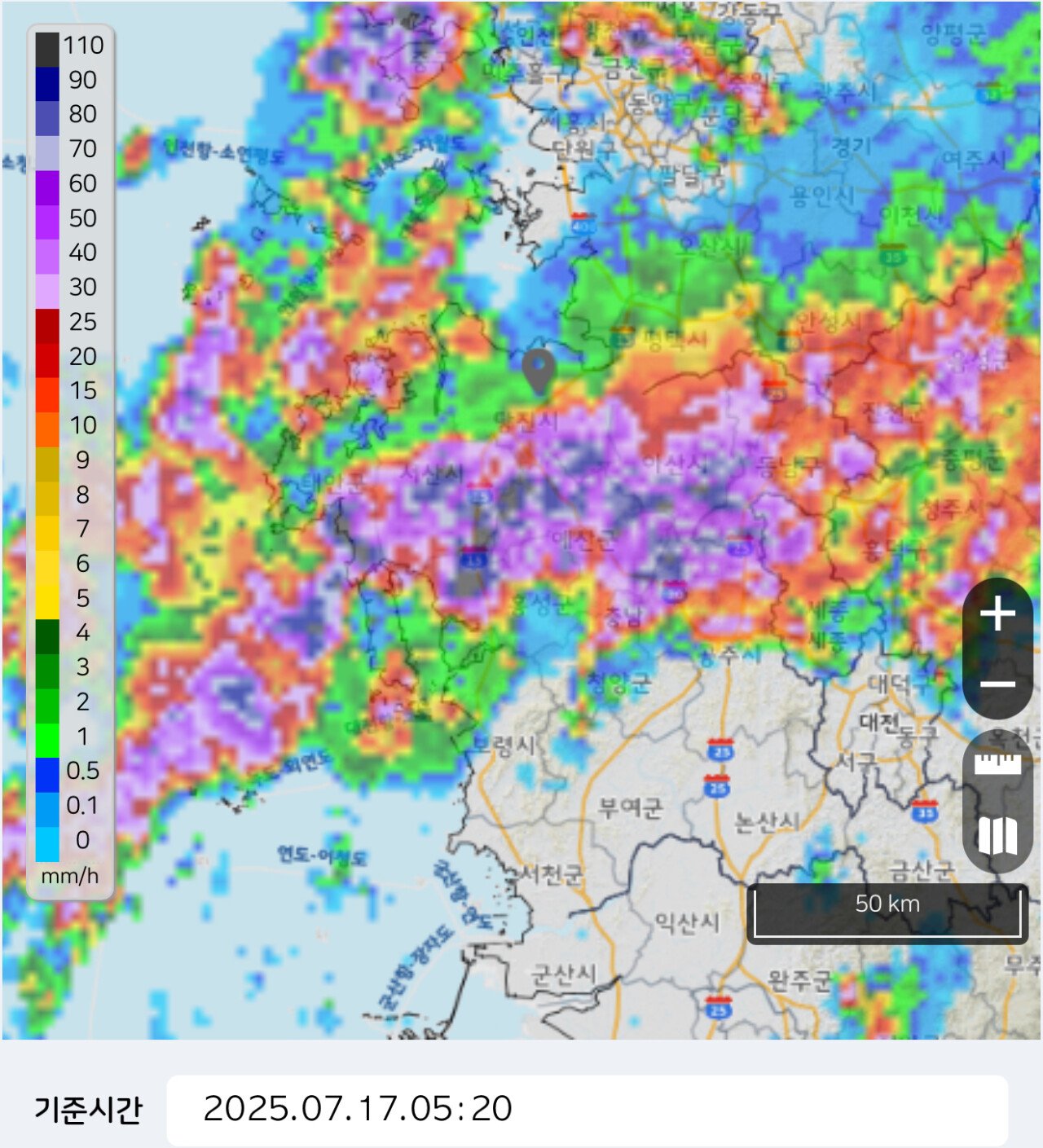Zoom out of the radar map
This screenshot has height=1148, width=1043.
point(997,684)
